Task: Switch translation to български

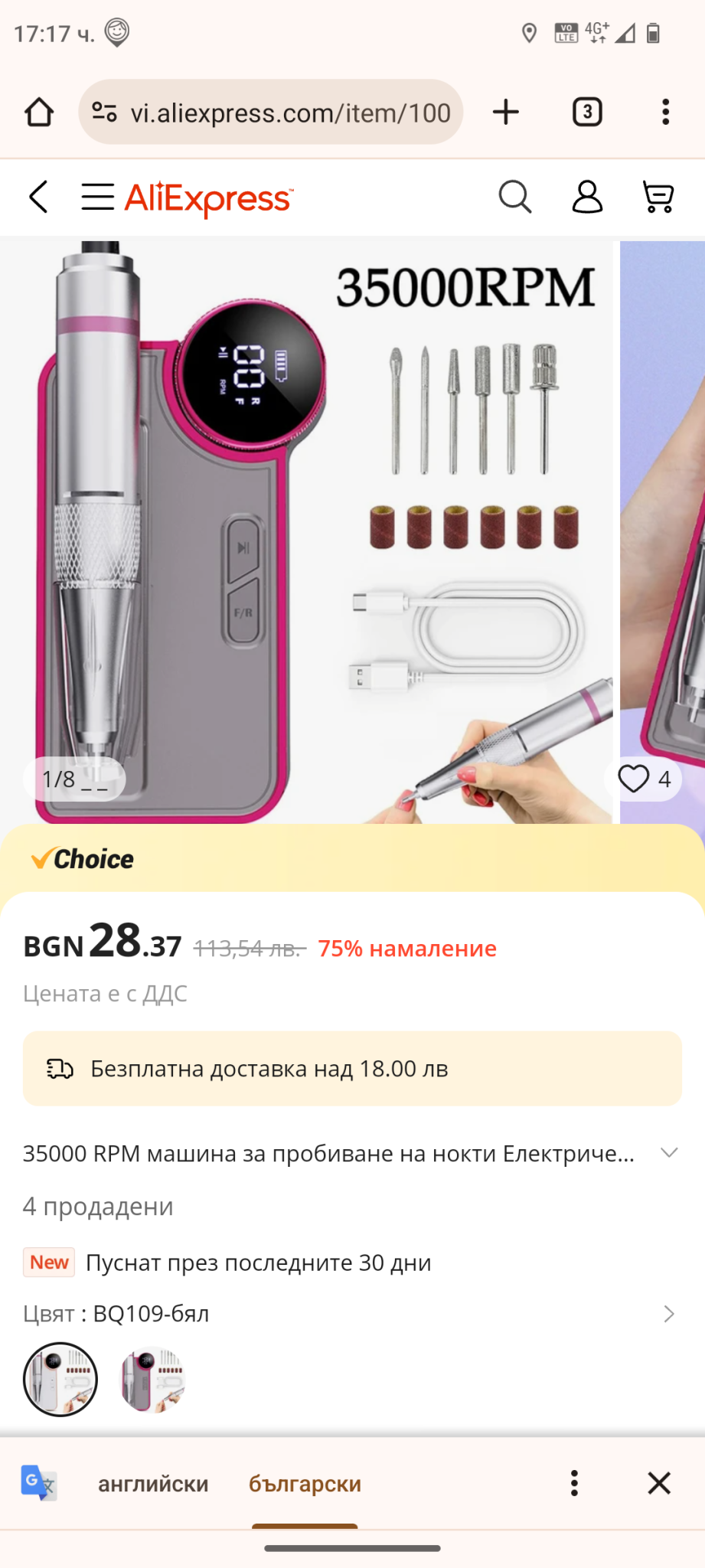Action: tap(305, 1484)
